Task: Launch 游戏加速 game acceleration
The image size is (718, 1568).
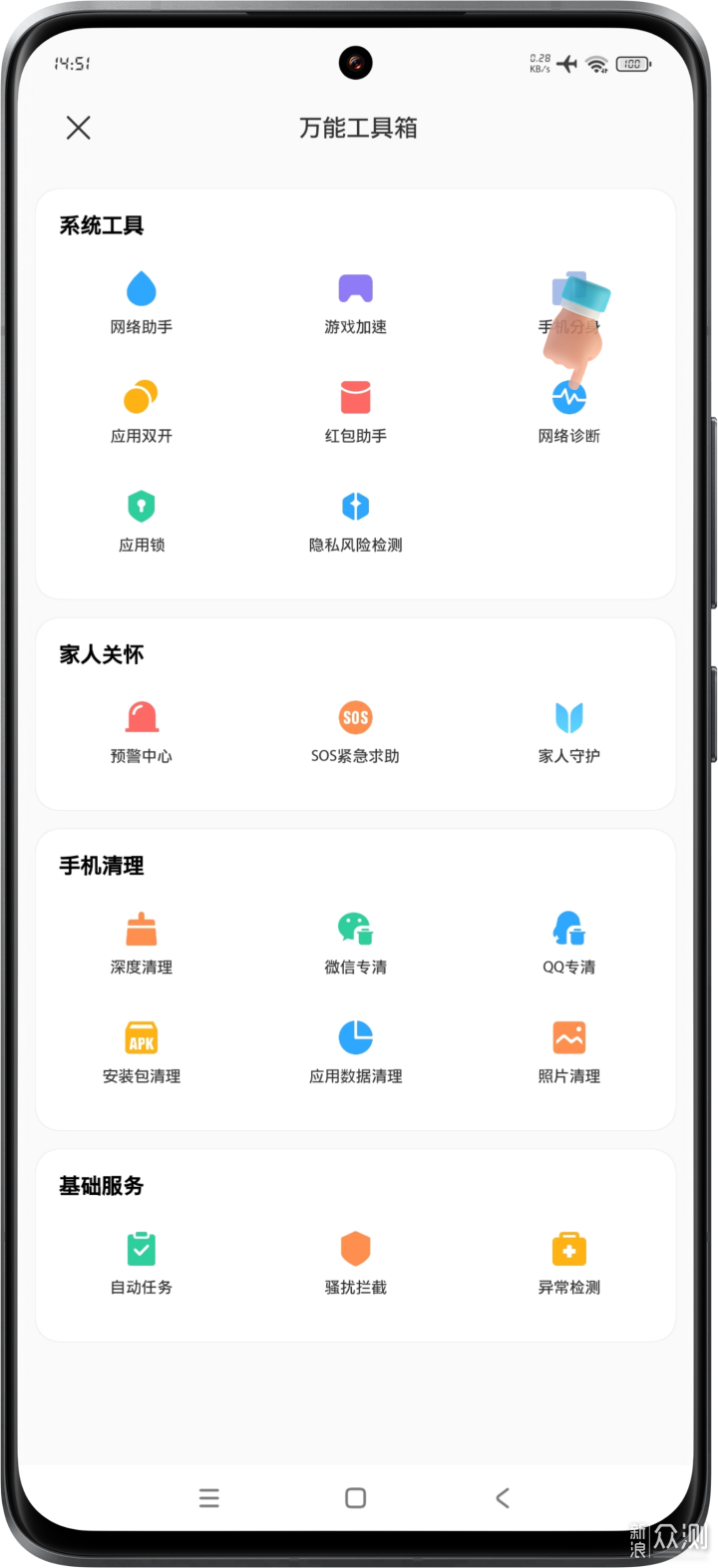Action: (x=355, y=299)
